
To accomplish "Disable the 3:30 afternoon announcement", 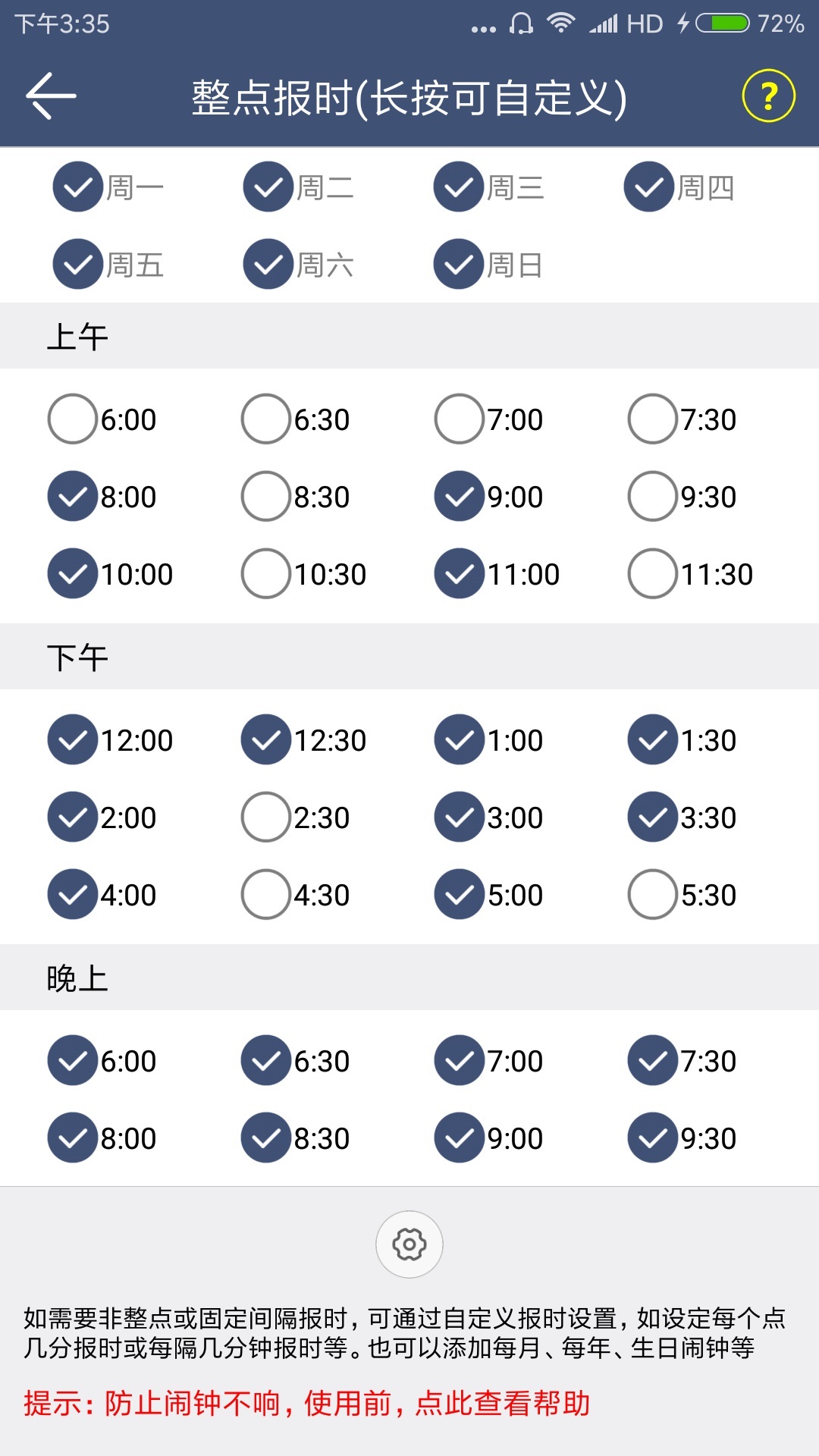I will pyautogui.click(x=651, y=817).
